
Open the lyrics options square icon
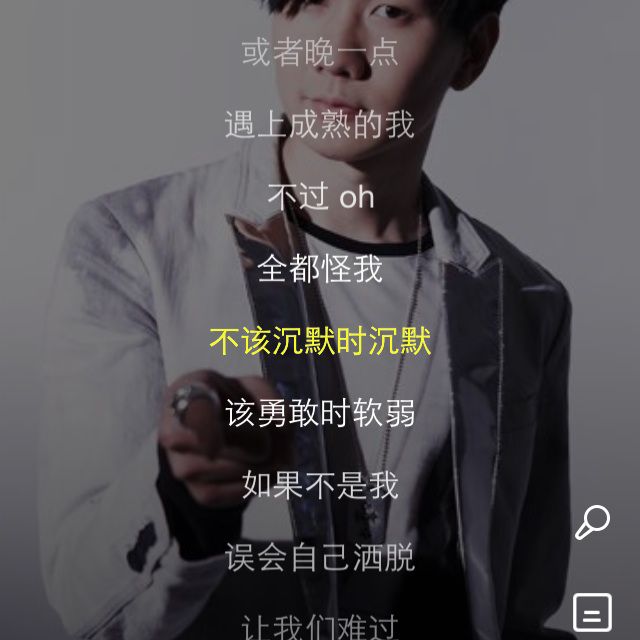592,611
